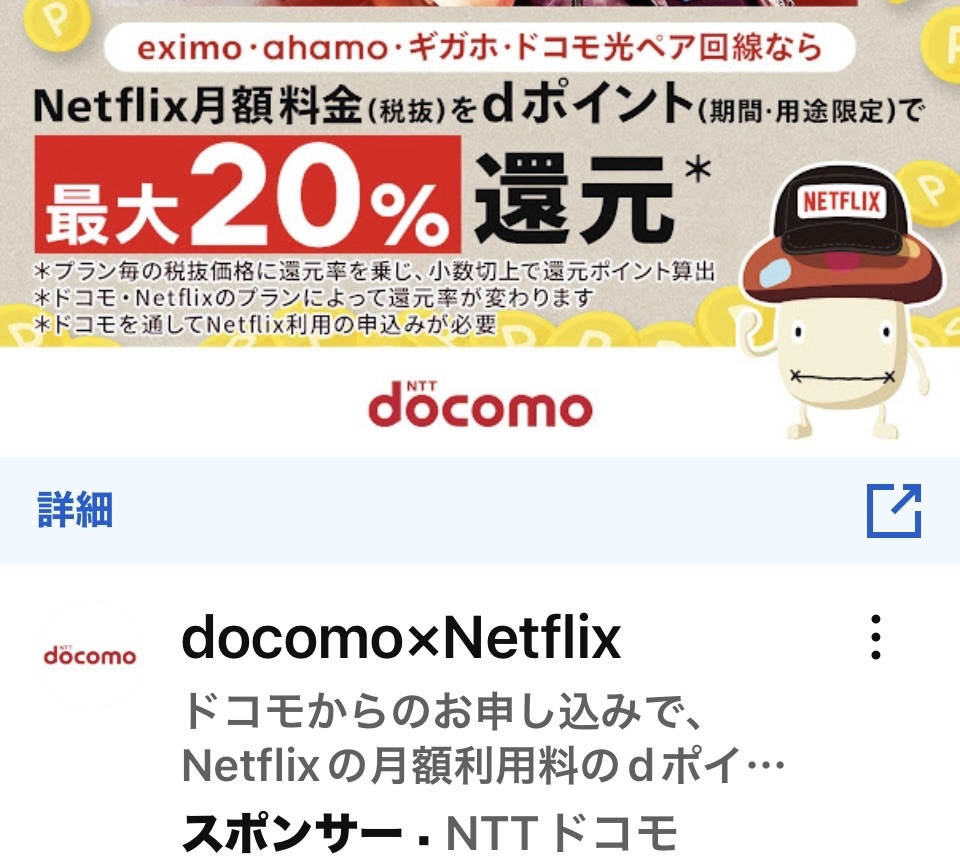
Task: Open the three-dot ad options menu
Action: point(876,638)
